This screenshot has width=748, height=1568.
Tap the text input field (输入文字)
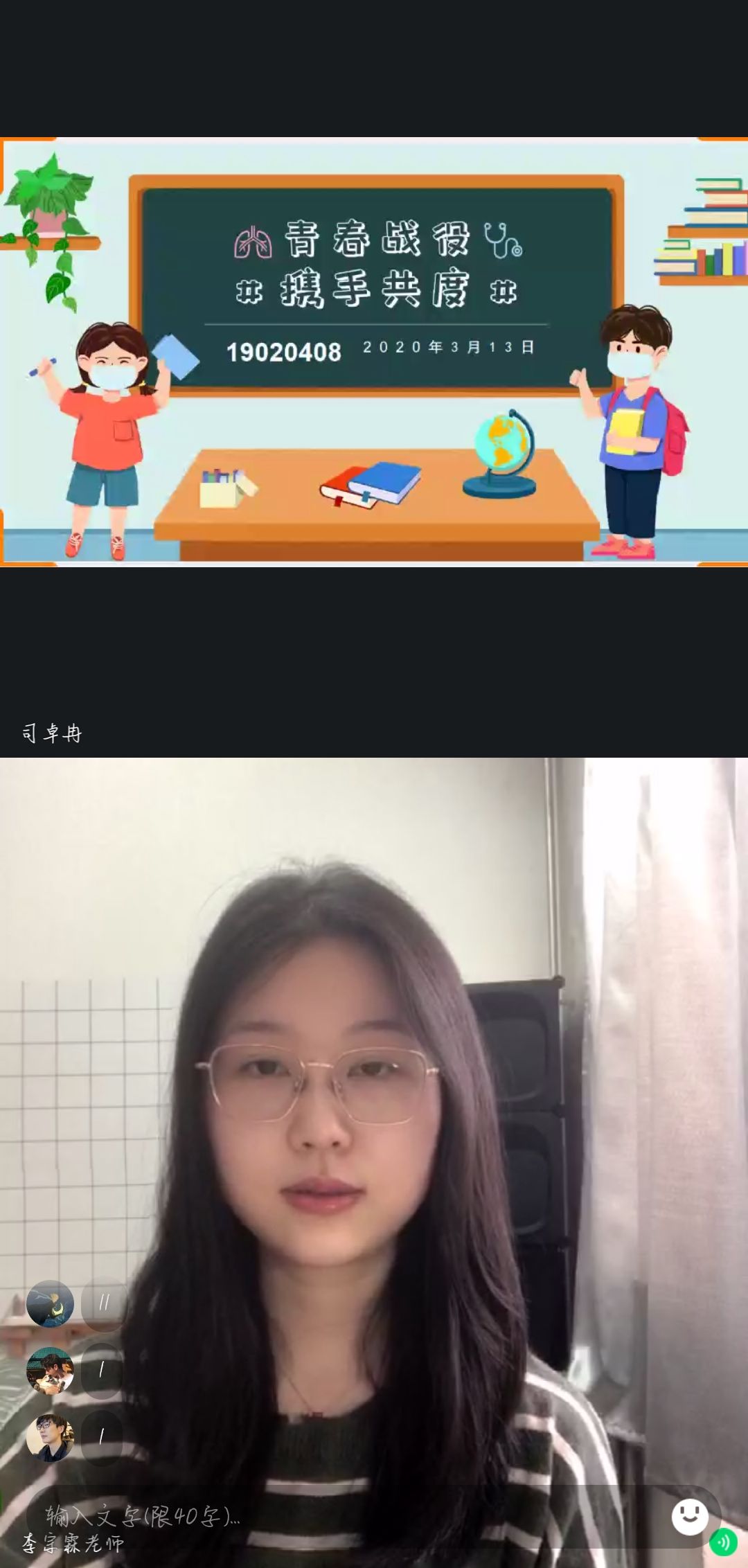tap(332, 1517)
